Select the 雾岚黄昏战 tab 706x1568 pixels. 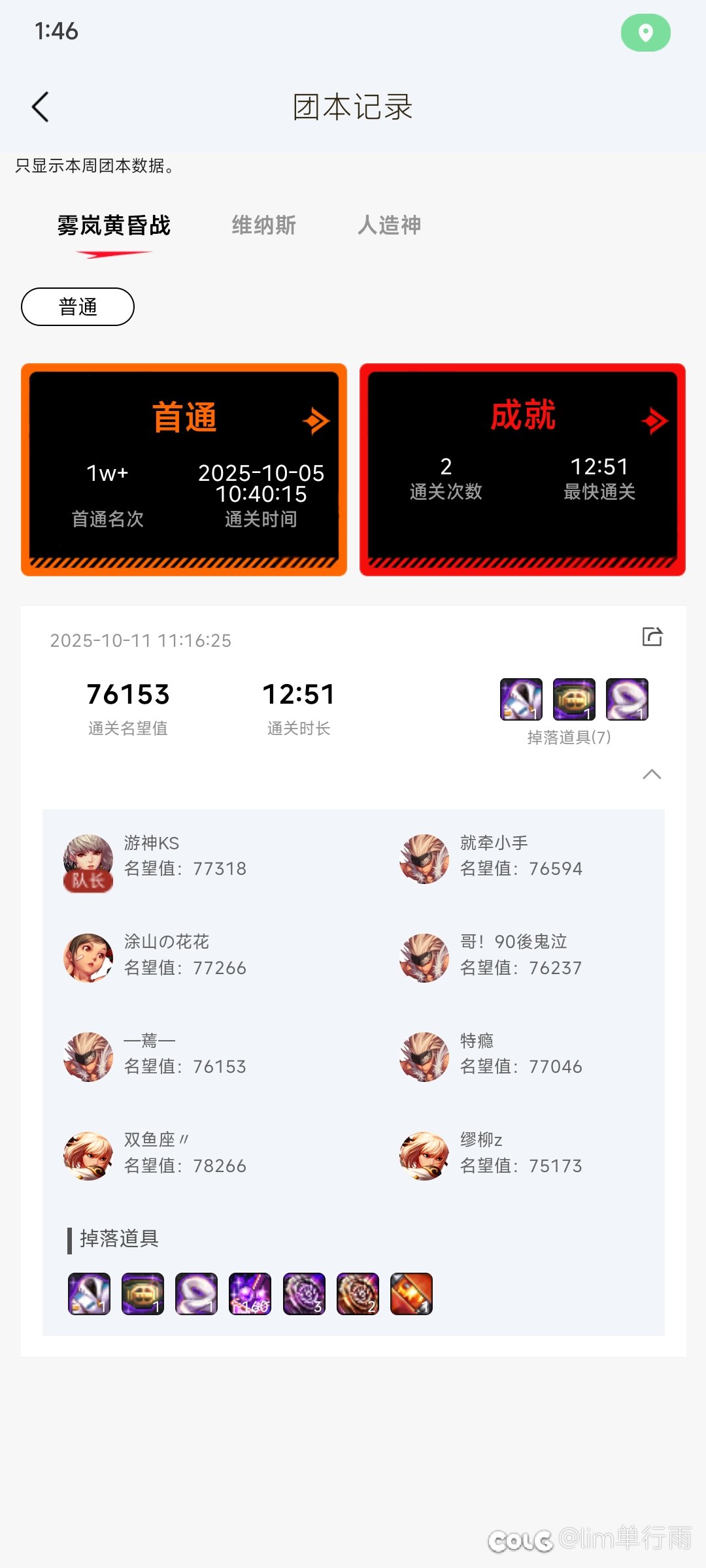pos(114,225)
